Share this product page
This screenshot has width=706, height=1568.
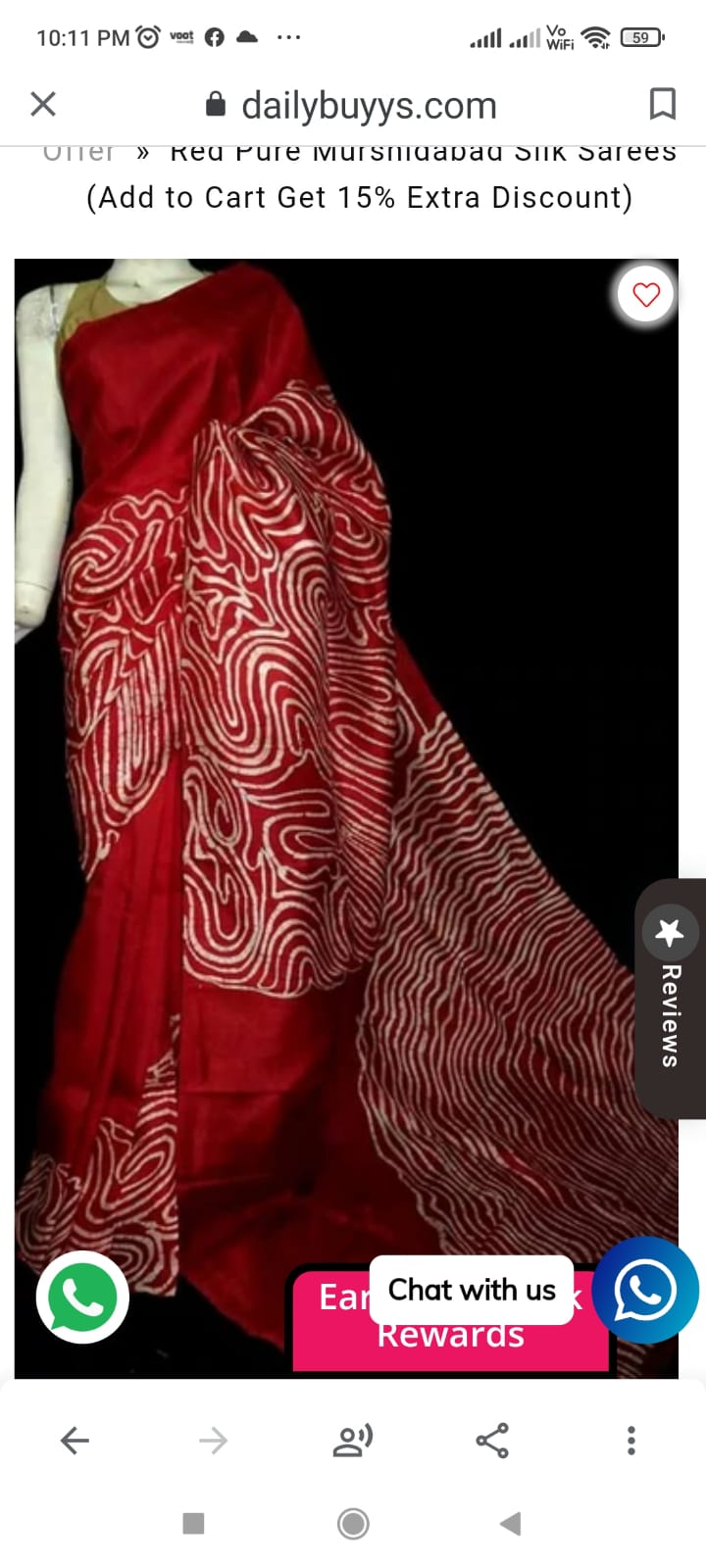click(x=492, y=1440)
